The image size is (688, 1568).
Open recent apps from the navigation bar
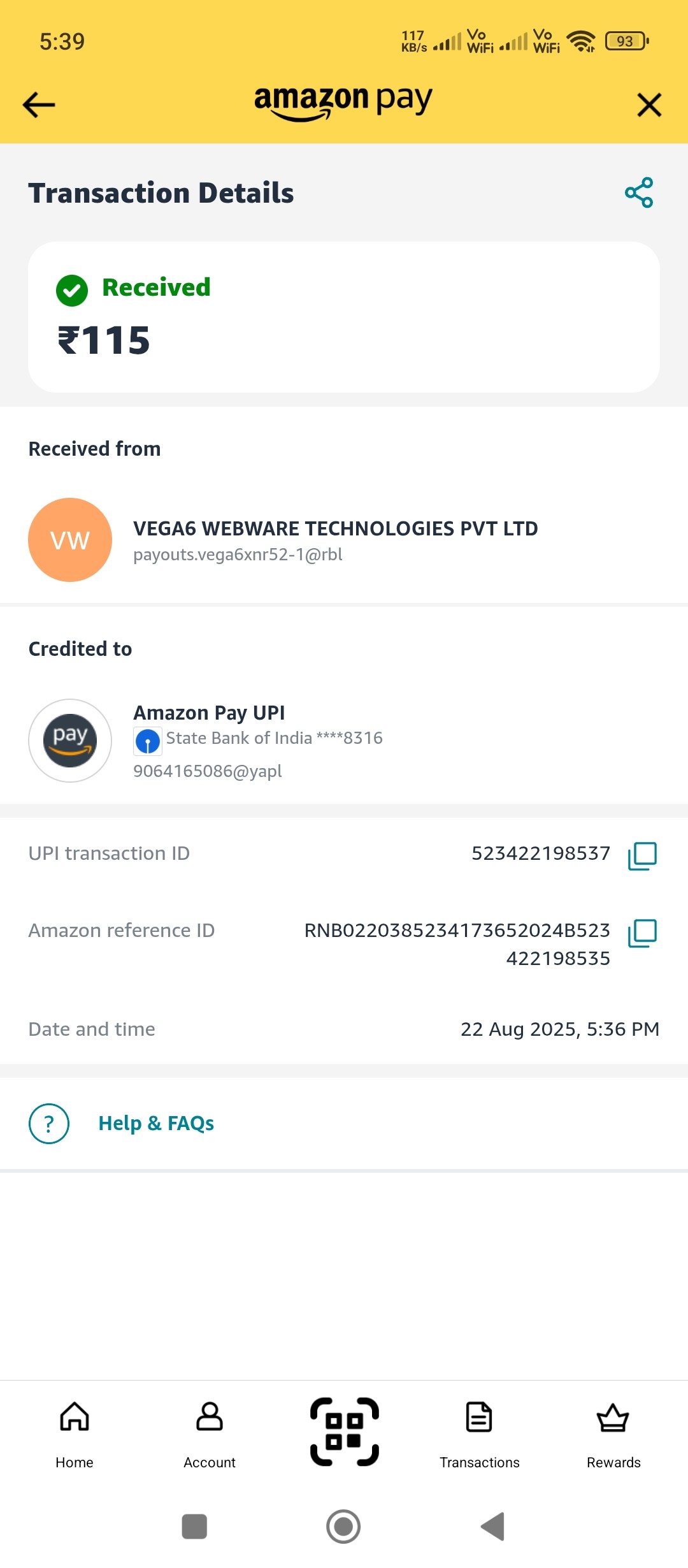pos(194,1527)
